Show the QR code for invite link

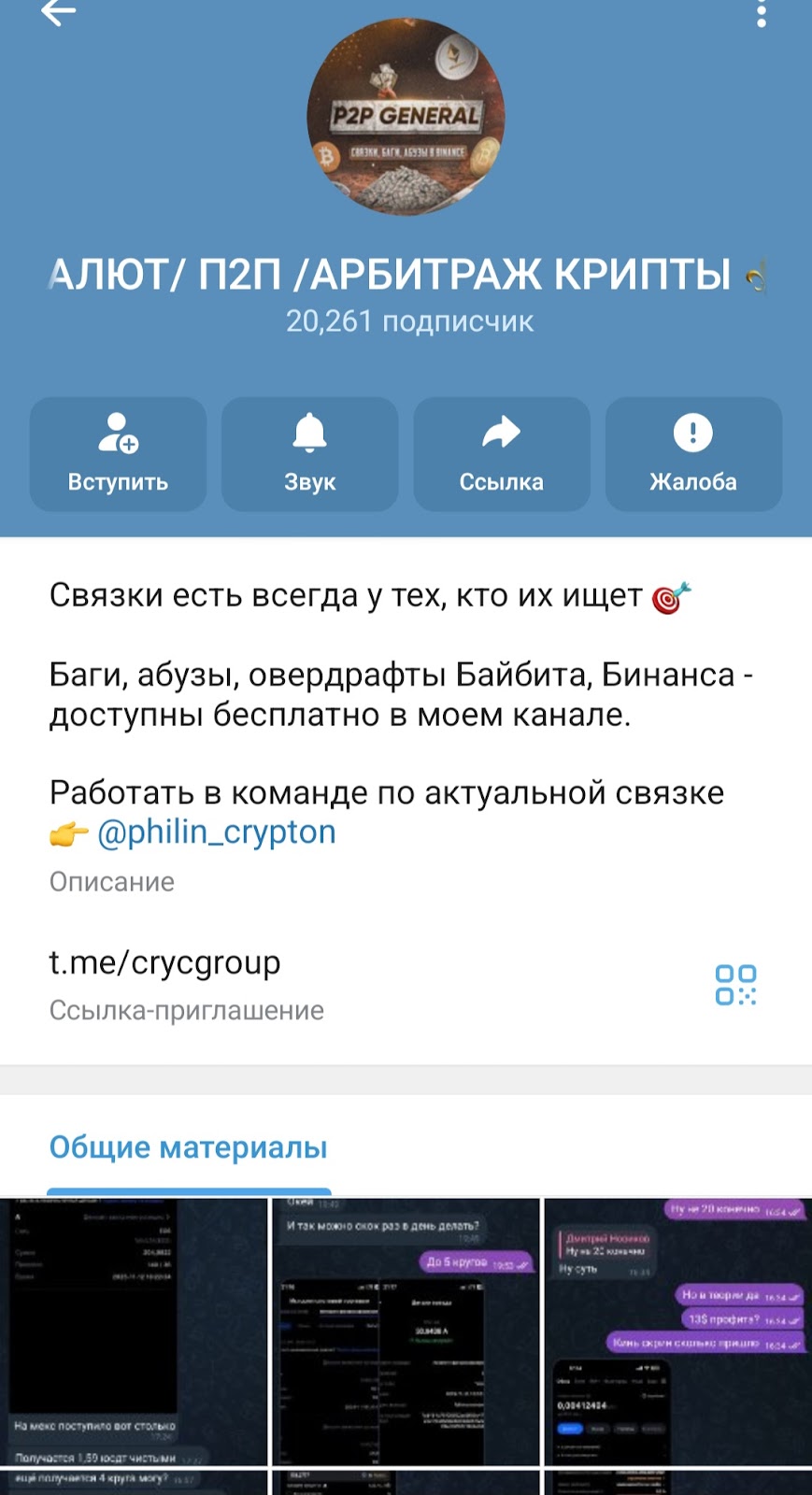[735, 985]
